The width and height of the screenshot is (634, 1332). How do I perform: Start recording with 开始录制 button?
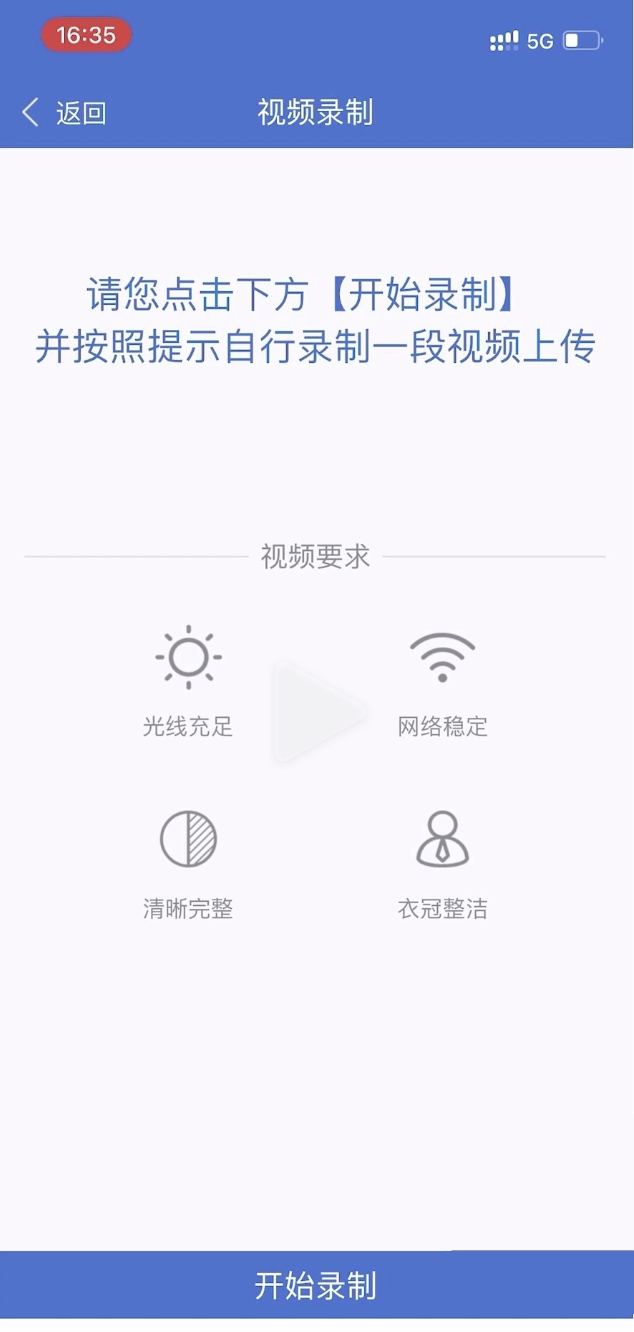316,1285
